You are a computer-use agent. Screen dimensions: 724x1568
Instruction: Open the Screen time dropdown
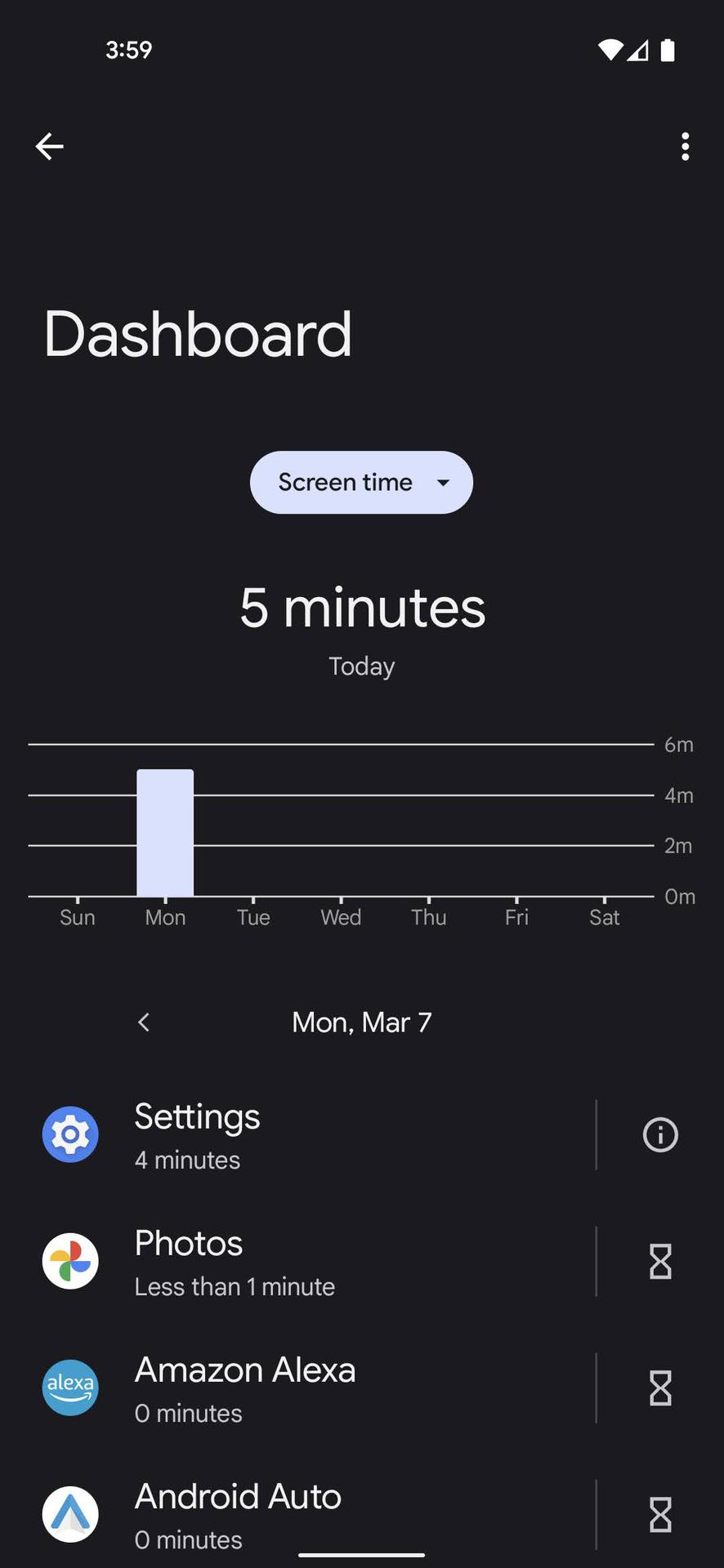point(361,483)
